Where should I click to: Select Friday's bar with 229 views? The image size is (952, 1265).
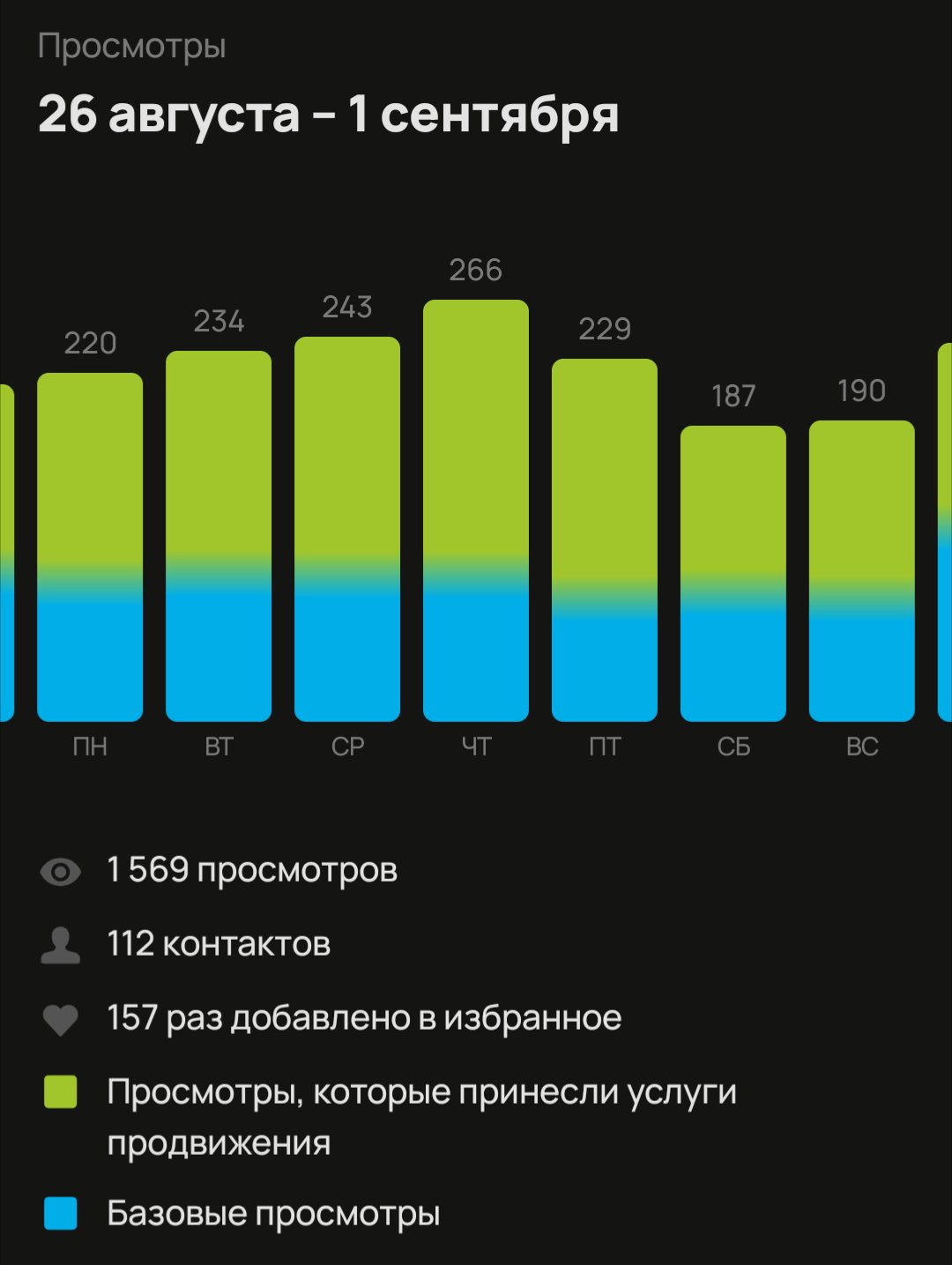click(x=605, y=539)
